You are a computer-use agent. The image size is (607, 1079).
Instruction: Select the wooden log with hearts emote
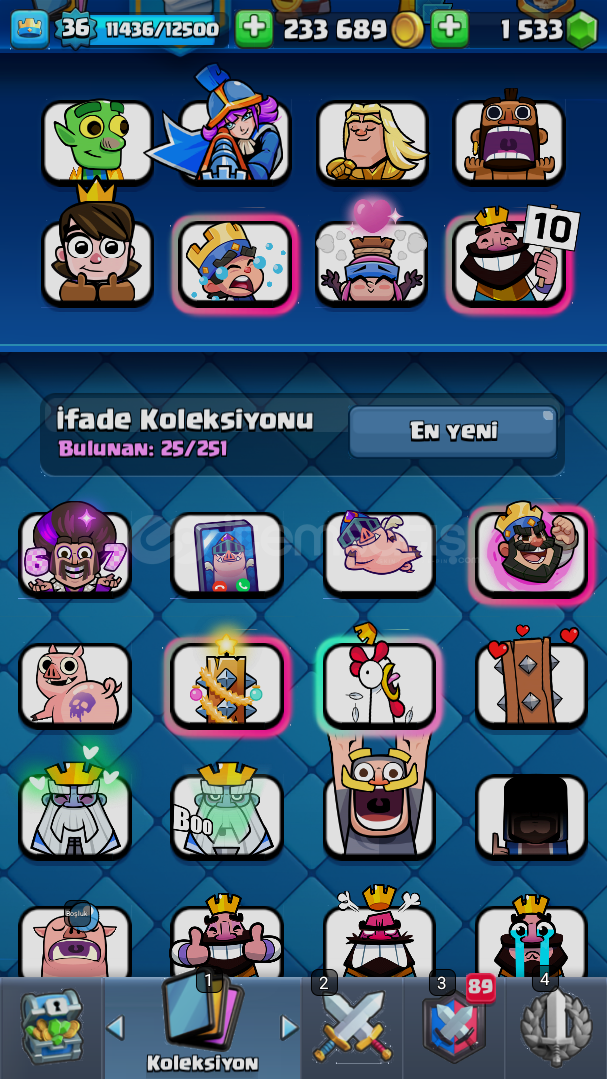pyautogui.click(x=531, y=683)
